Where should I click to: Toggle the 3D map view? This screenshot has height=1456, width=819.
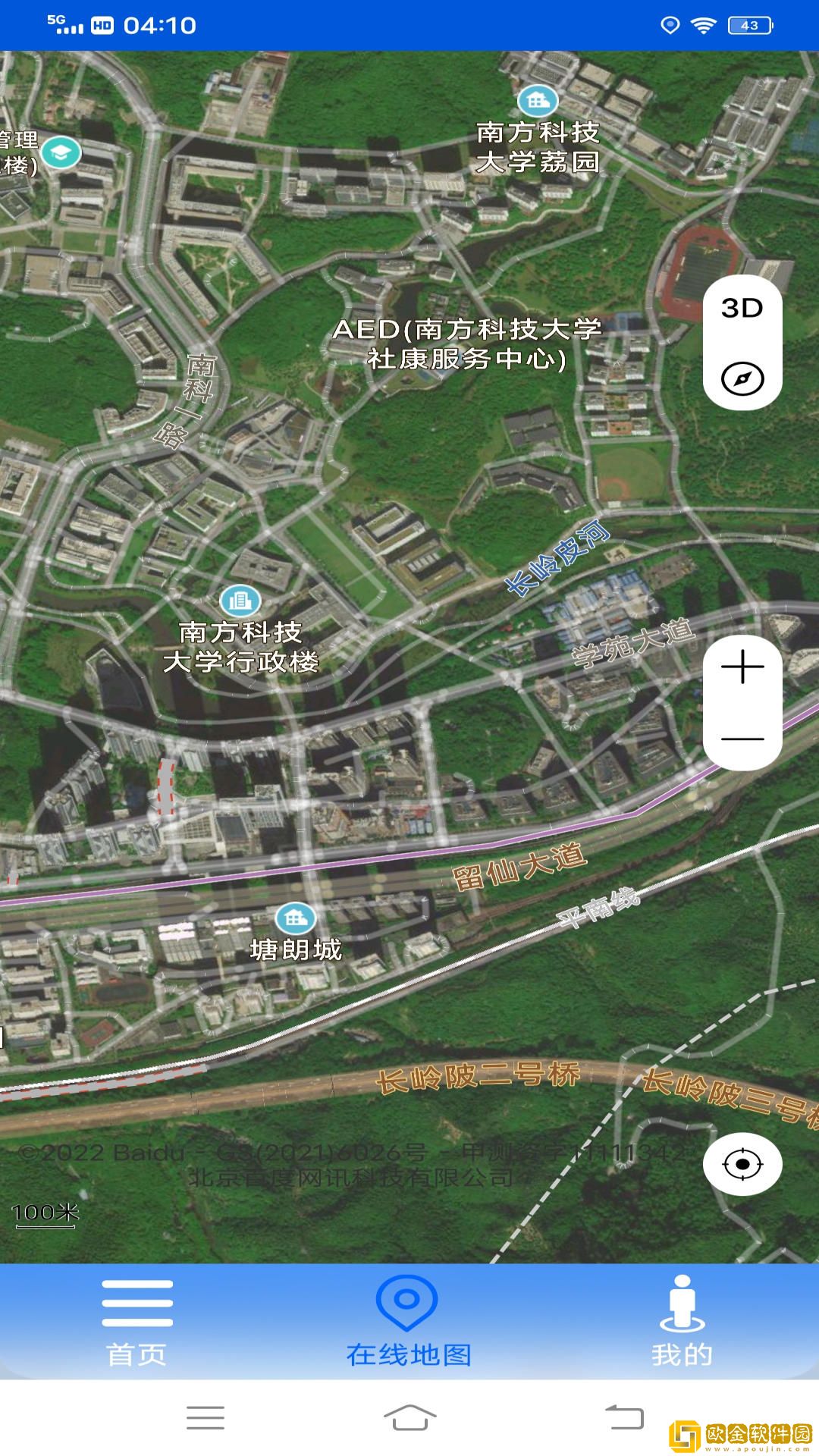click(741, 309)
